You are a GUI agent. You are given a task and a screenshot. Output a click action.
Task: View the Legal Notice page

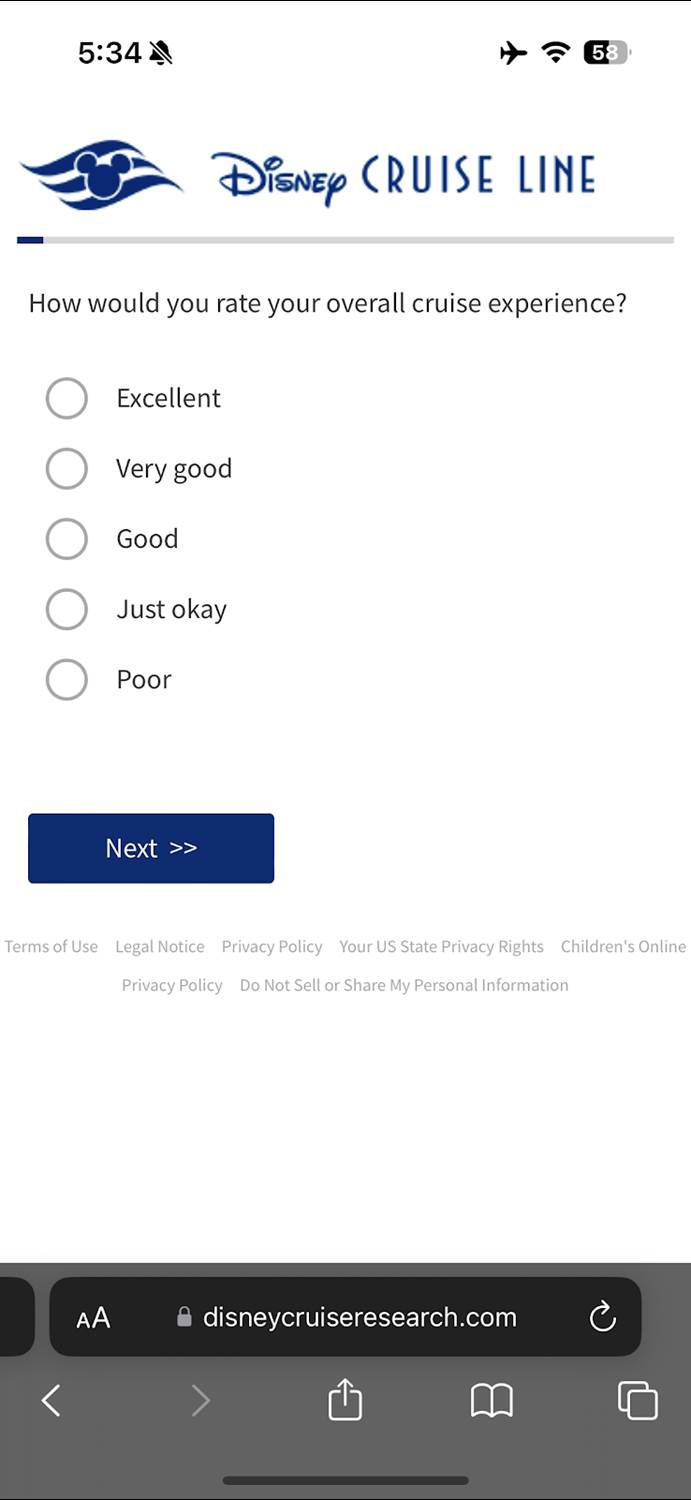point(160,947)
